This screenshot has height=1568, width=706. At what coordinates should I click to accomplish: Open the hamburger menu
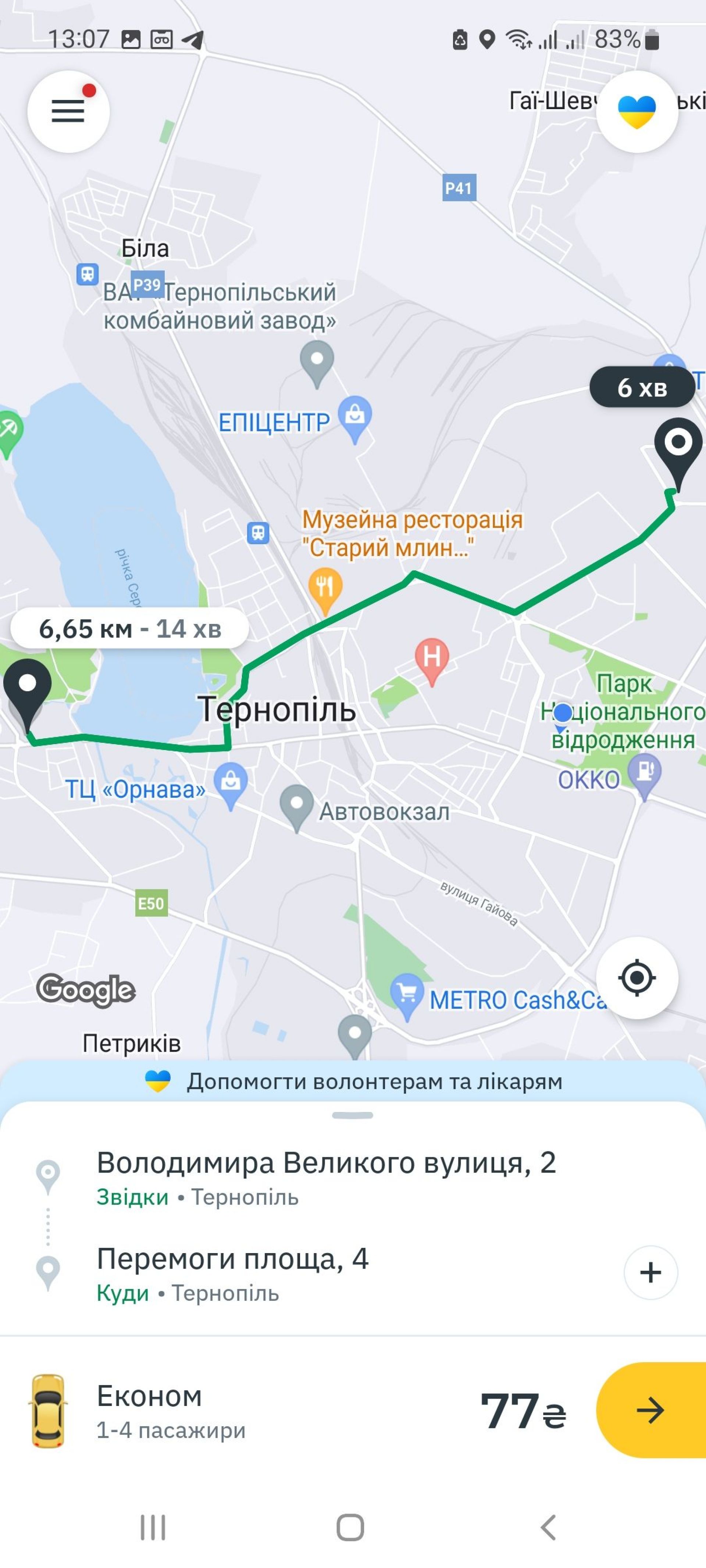click(x=68, y=111)
